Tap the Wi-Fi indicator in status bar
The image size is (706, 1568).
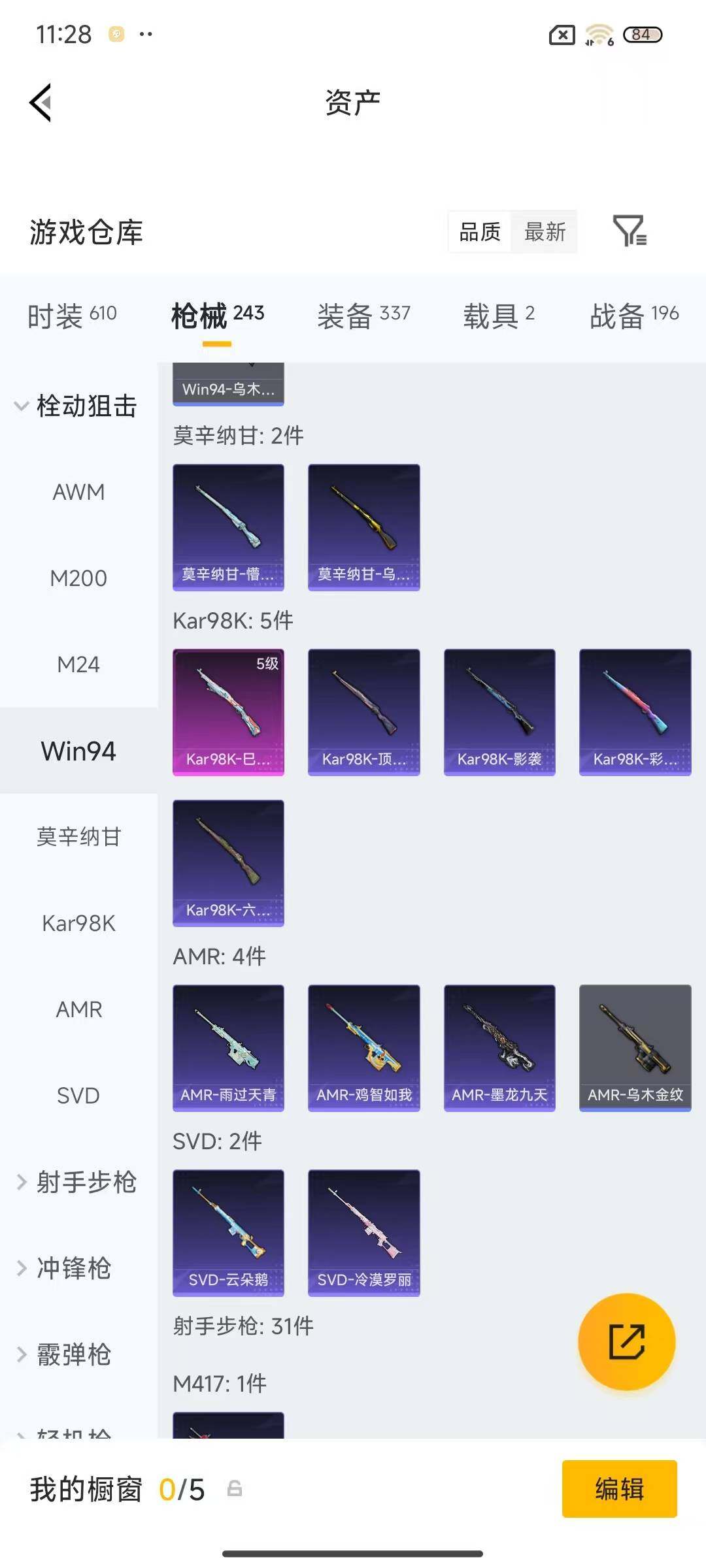597,34
